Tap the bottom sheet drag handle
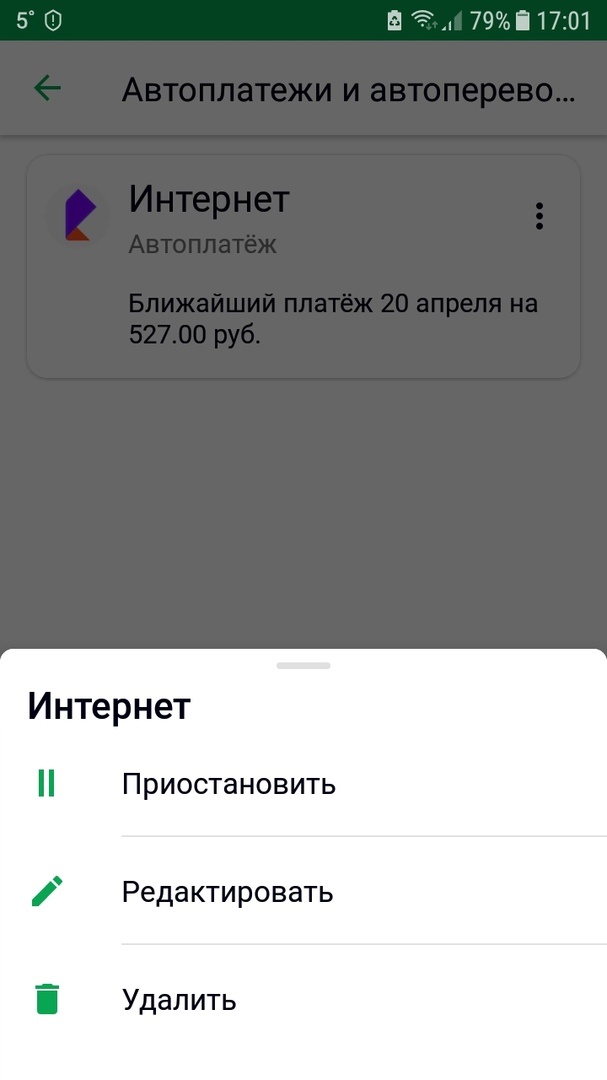The image size is (607, 1080). coord(303,665)
